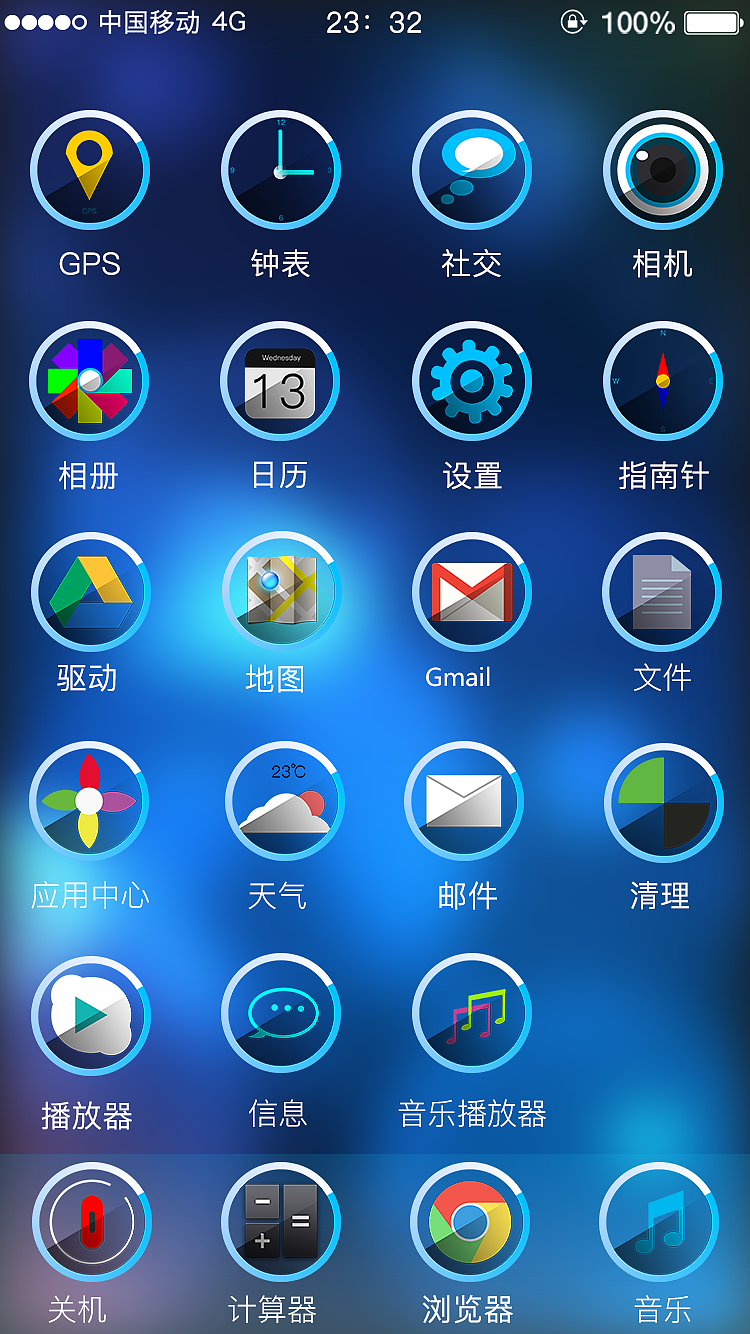The height and width of the screenshot is (1334, 750).
Task: Open 设置 system settings
Action: point(470,381)
